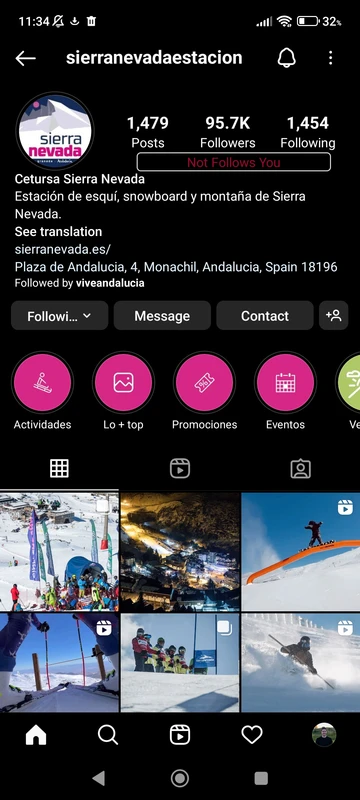This screenshot has height=800, width=360.
Task: Switch to the Reels tab on profile
Action: tap(180, 468)
